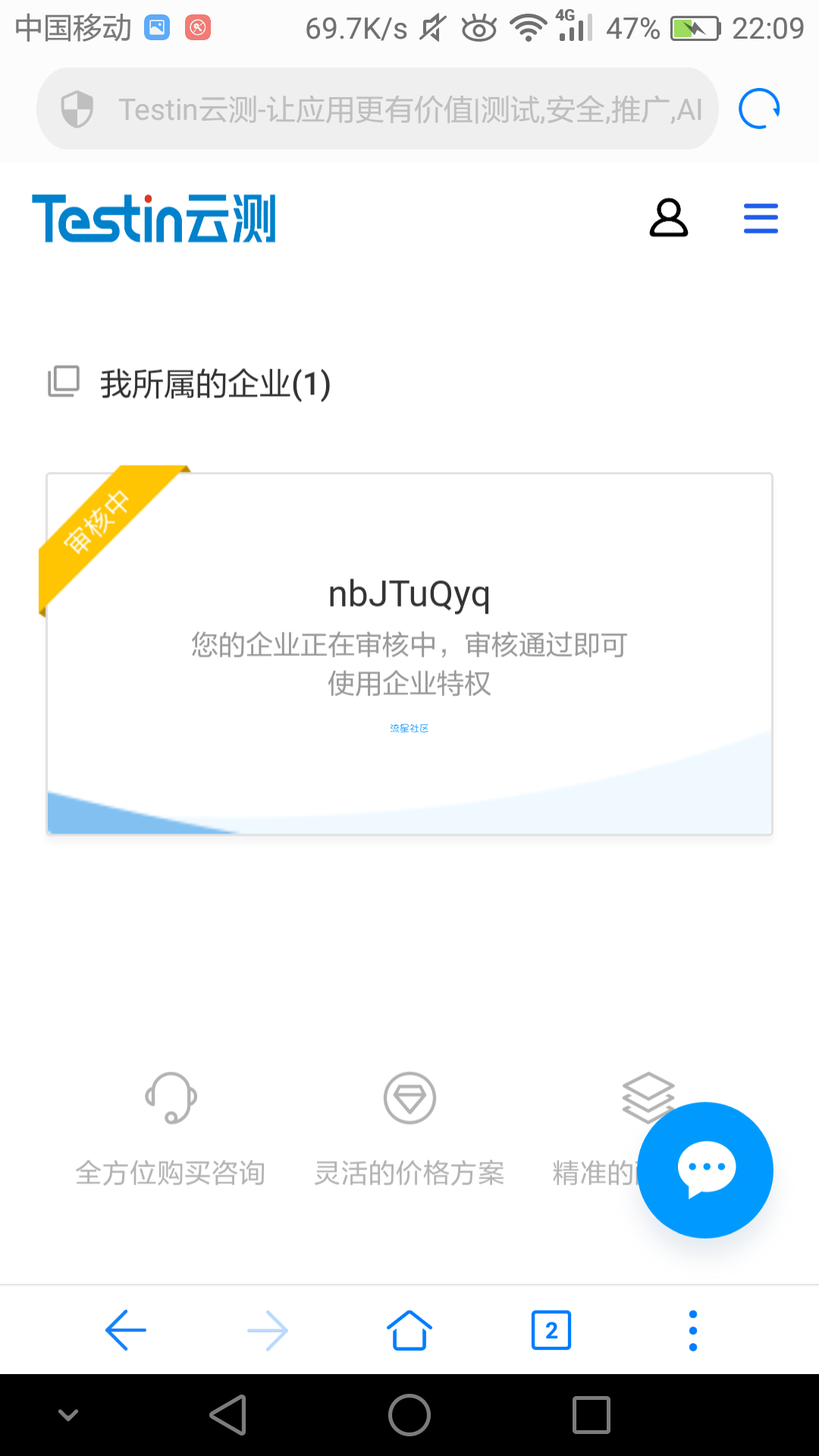The width and height of the screenshot is (819, 1456).
Task: Tap the browser address bar
Action: [377, 108]
